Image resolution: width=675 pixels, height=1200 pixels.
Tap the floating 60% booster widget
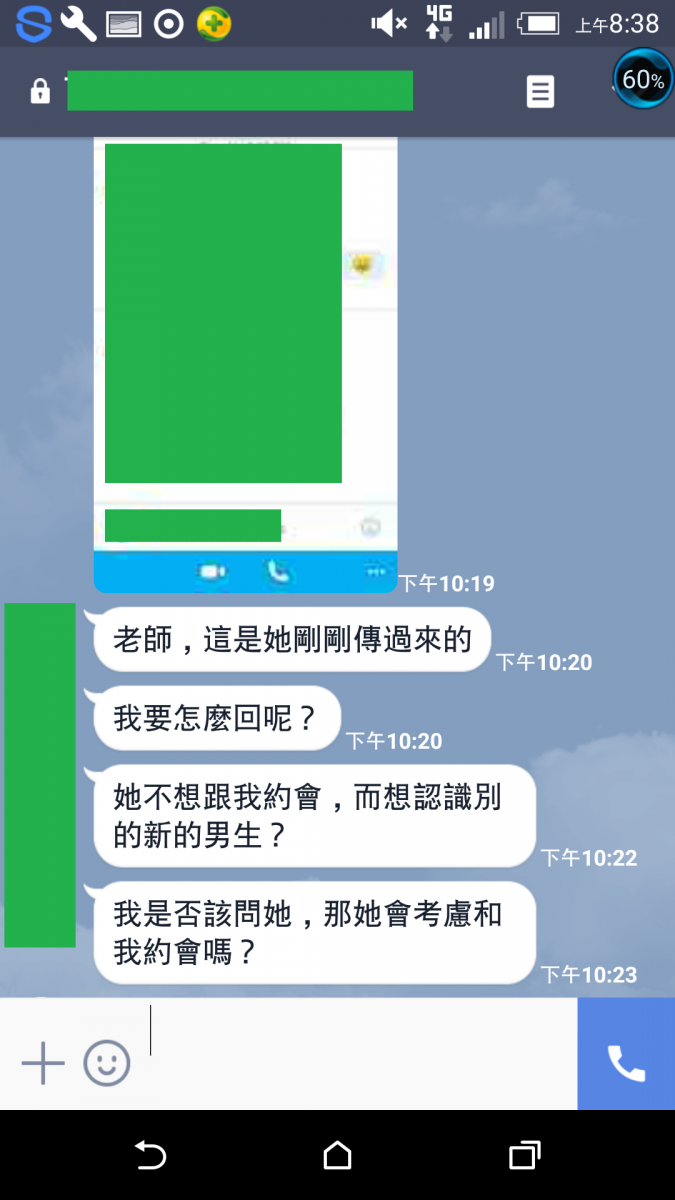click(642, 79)
